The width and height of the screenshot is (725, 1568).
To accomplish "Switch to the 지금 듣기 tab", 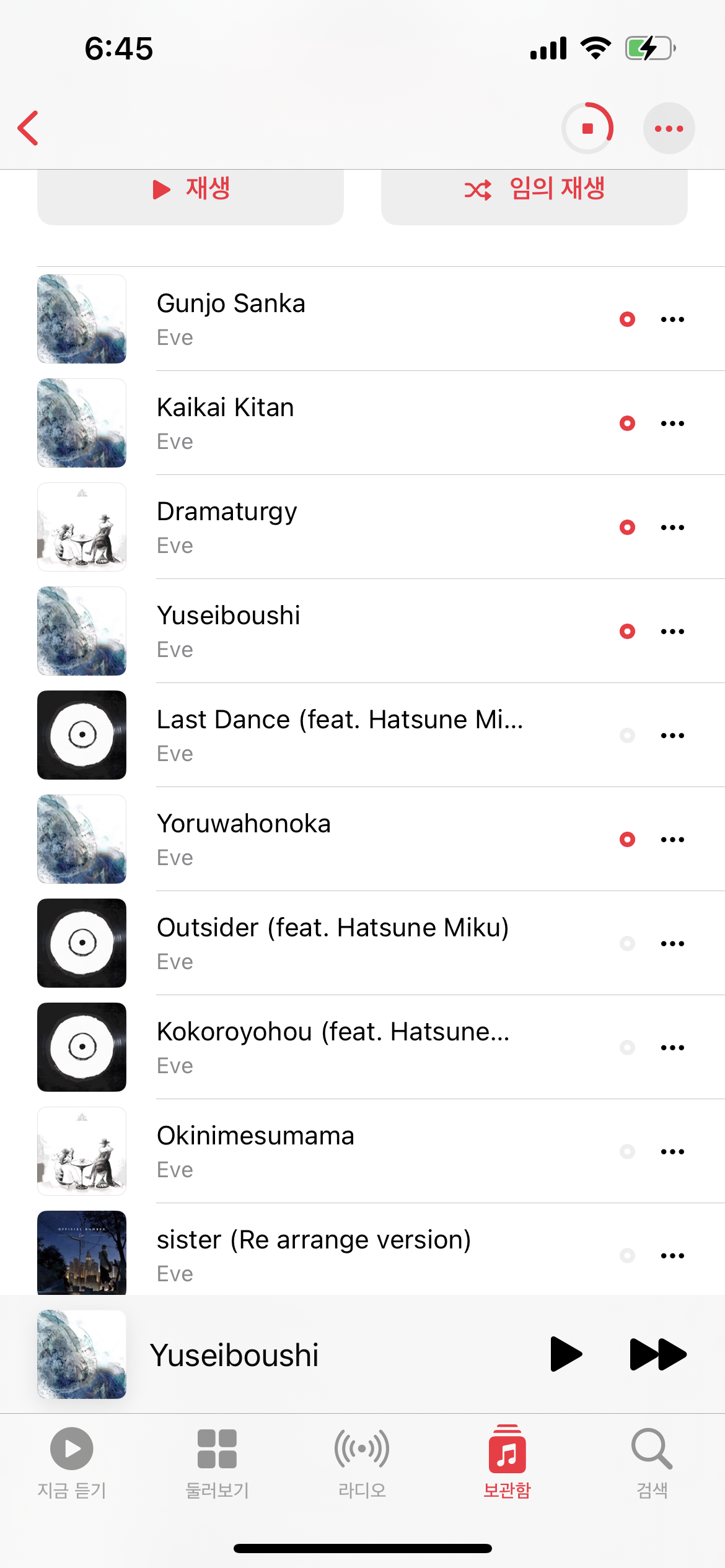I will click(x=72, y=1461).
